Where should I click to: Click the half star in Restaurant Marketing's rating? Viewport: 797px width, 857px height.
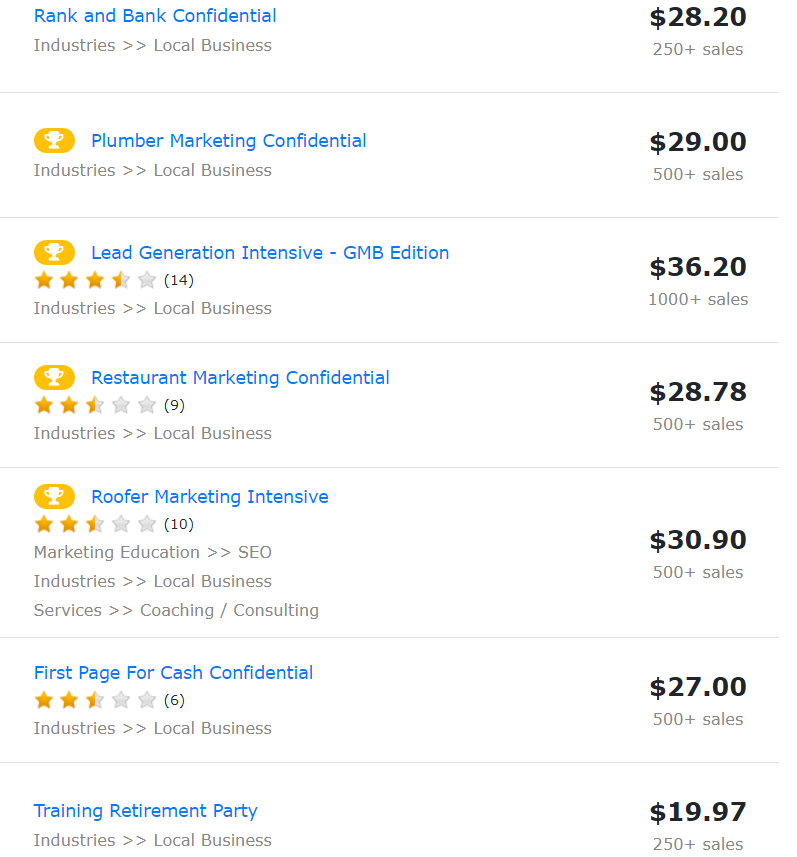pyautogui.click(x=92, y=405)
